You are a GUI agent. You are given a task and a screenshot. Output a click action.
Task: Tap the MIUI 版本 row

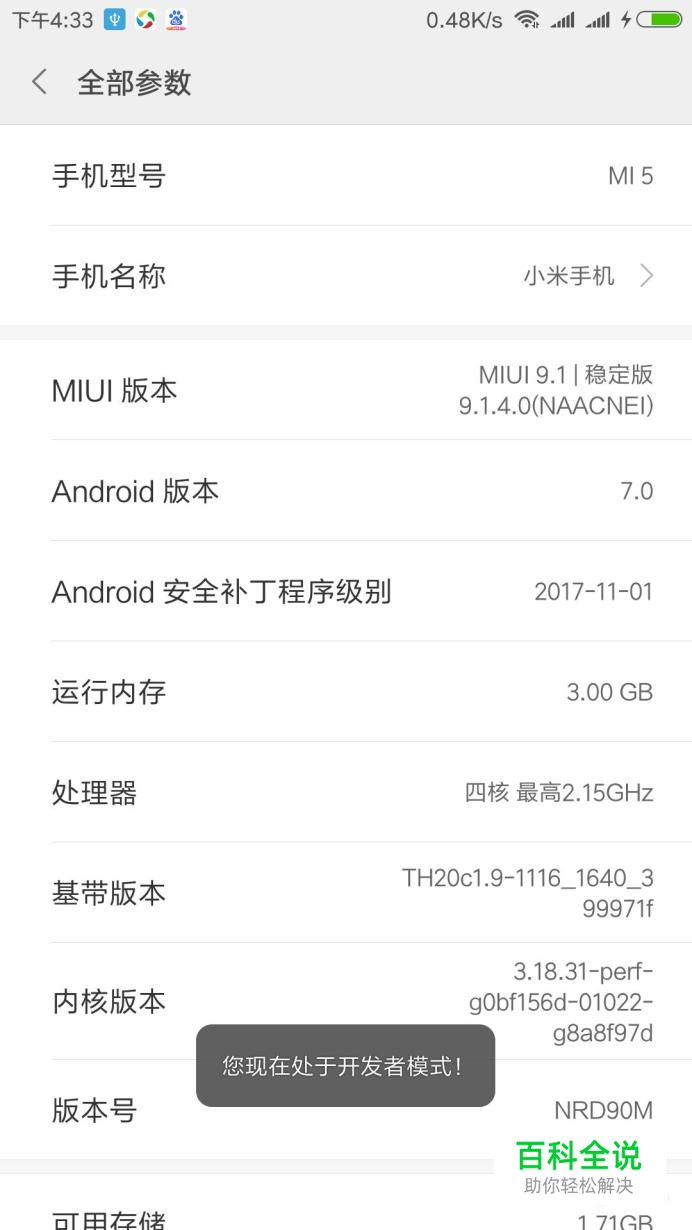346,390
